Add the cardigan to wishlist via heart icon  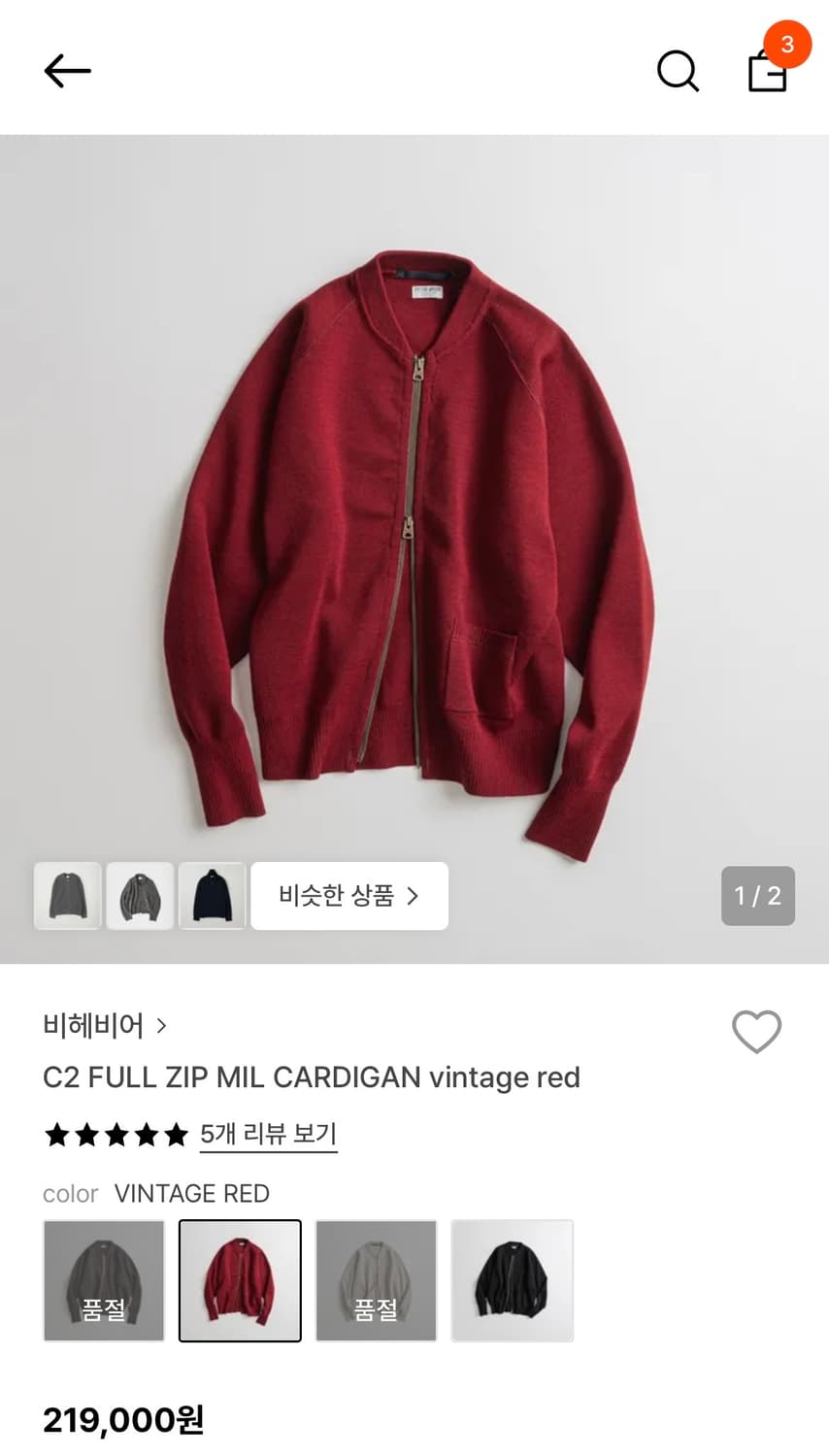tap(757, 1033)
